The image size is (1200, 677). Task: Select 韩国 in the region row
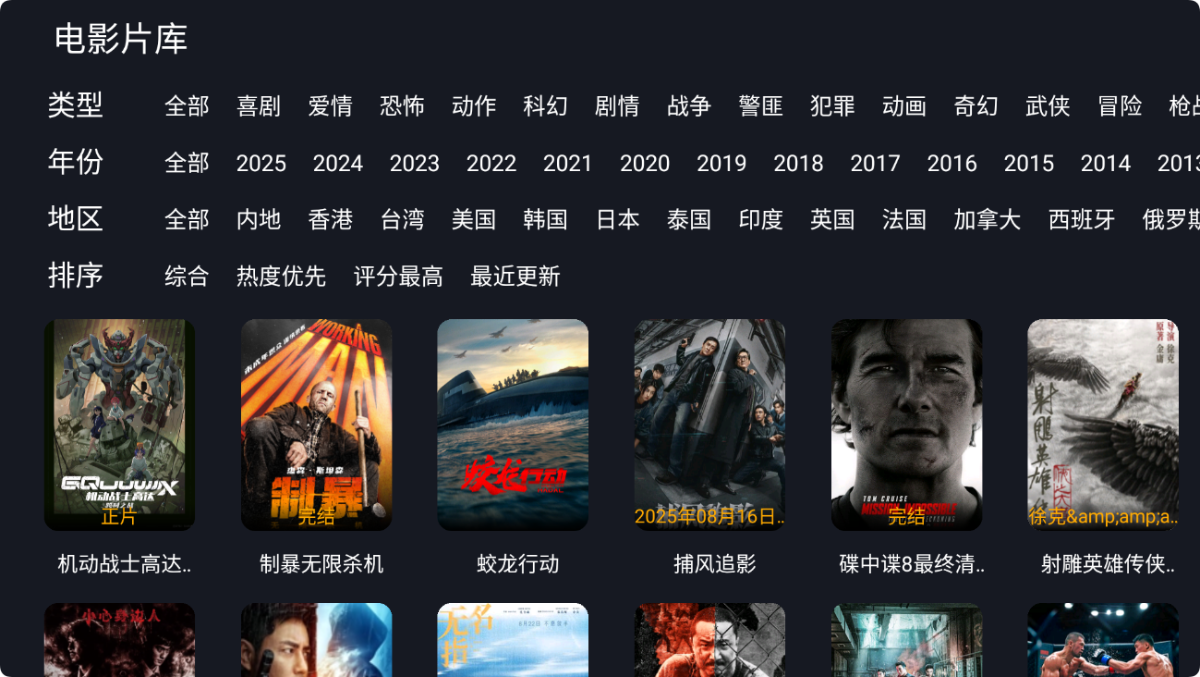[545, 220]
